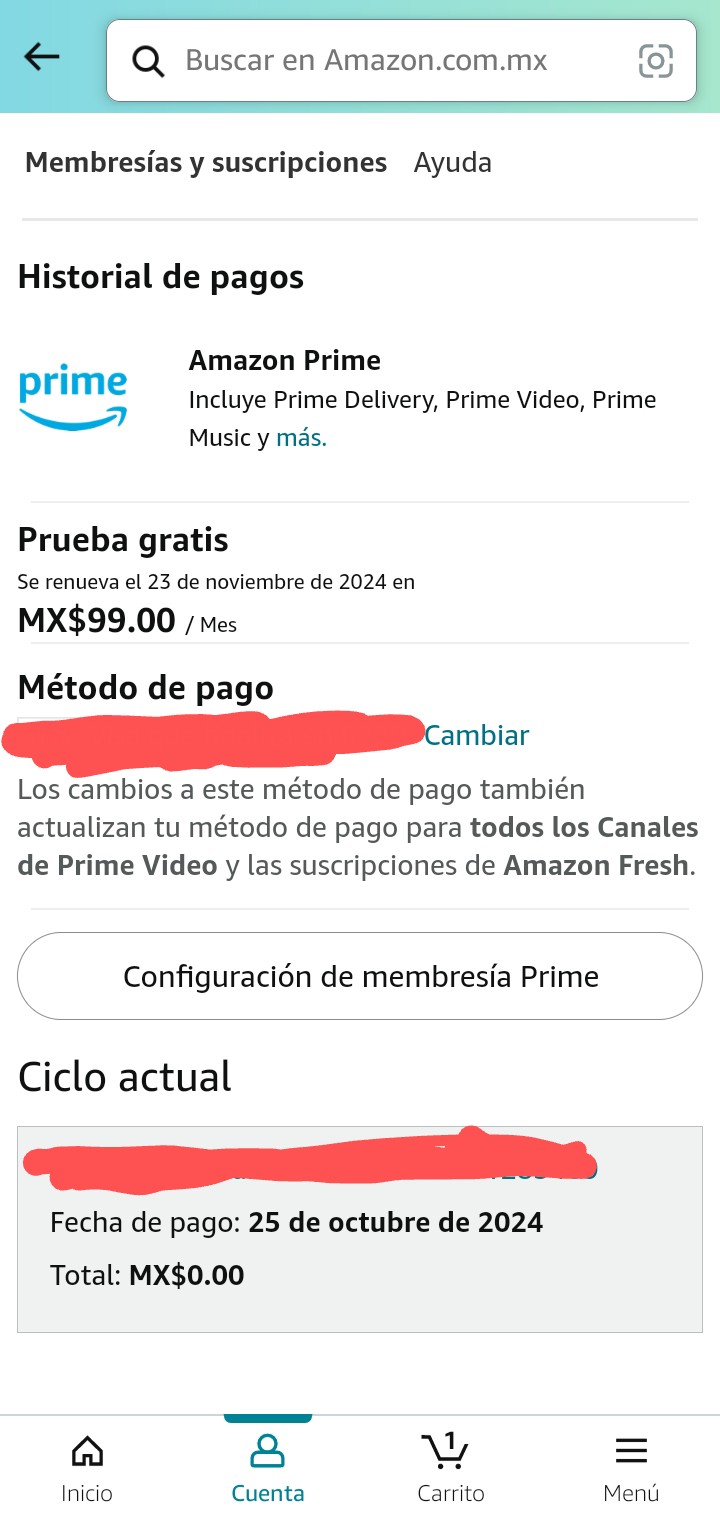720x1519 pixels.
Task: Open Configuración de membresía Prime
Action: 360,976
